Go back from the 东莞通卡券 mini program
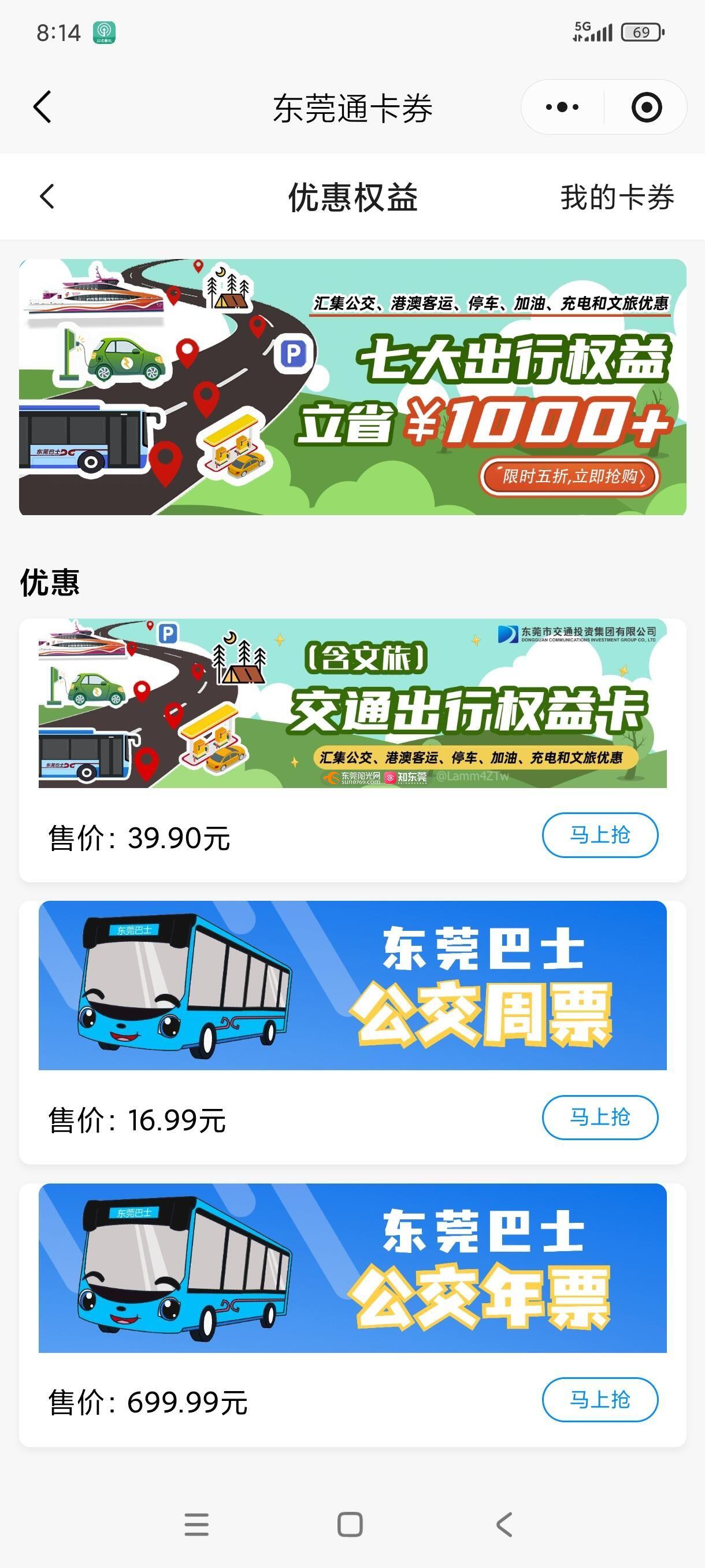Viewport: 705px width, 1568px height. [43, 108]
